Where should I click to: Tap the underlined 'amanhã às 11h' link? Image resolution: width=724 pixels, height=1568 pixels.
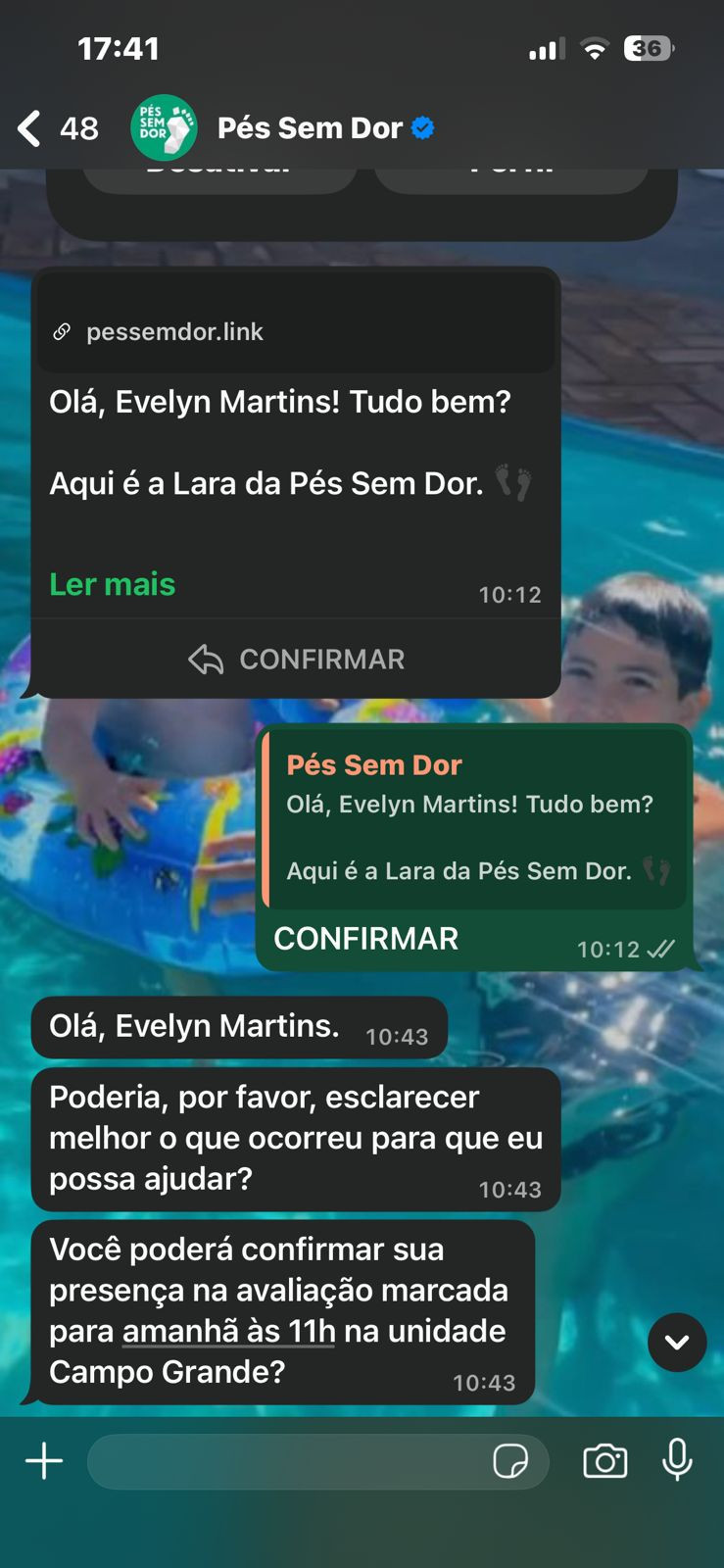click(x=229, y=1332)
